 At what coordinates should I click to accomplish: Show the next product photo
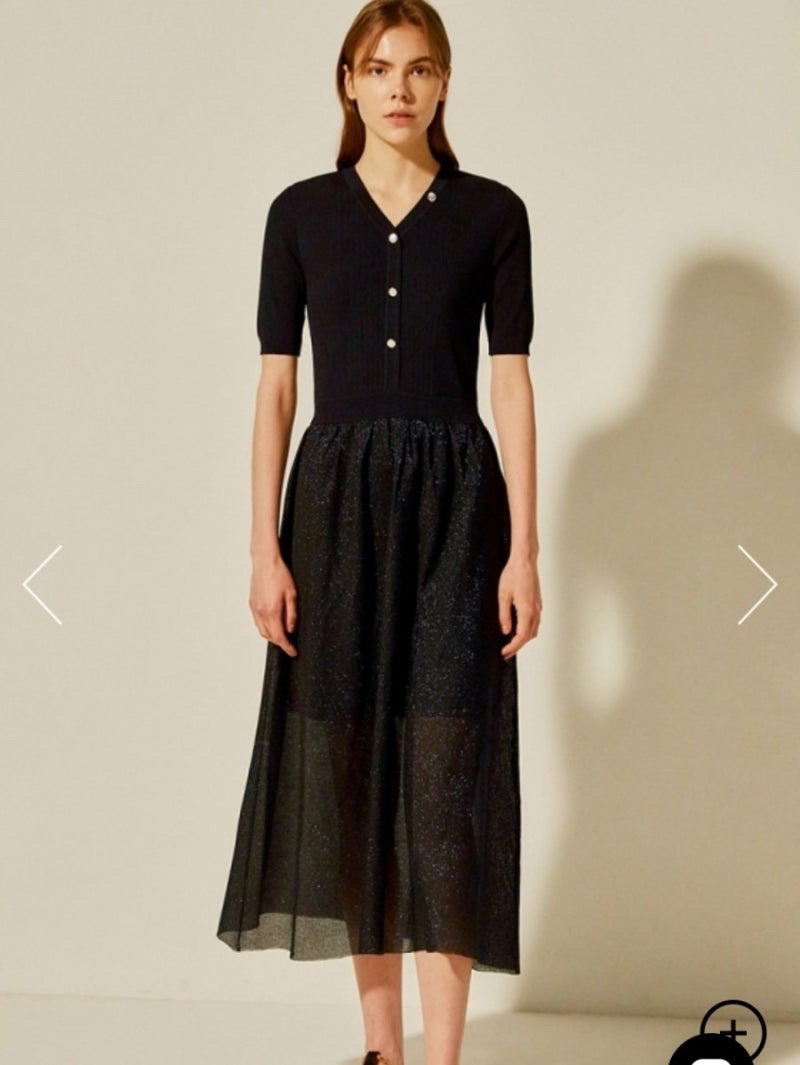pos(756,586)
